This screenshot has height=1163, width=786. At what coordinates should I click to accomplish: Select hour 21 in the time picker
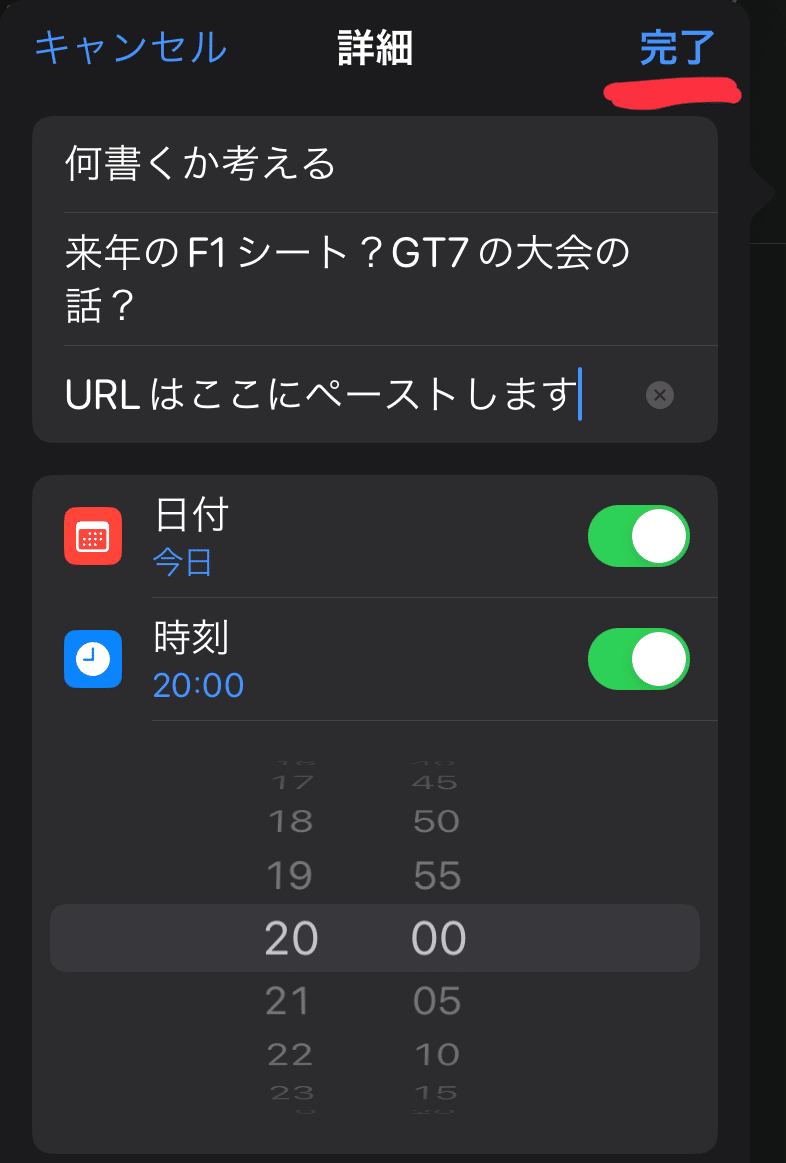[290, 1000]
